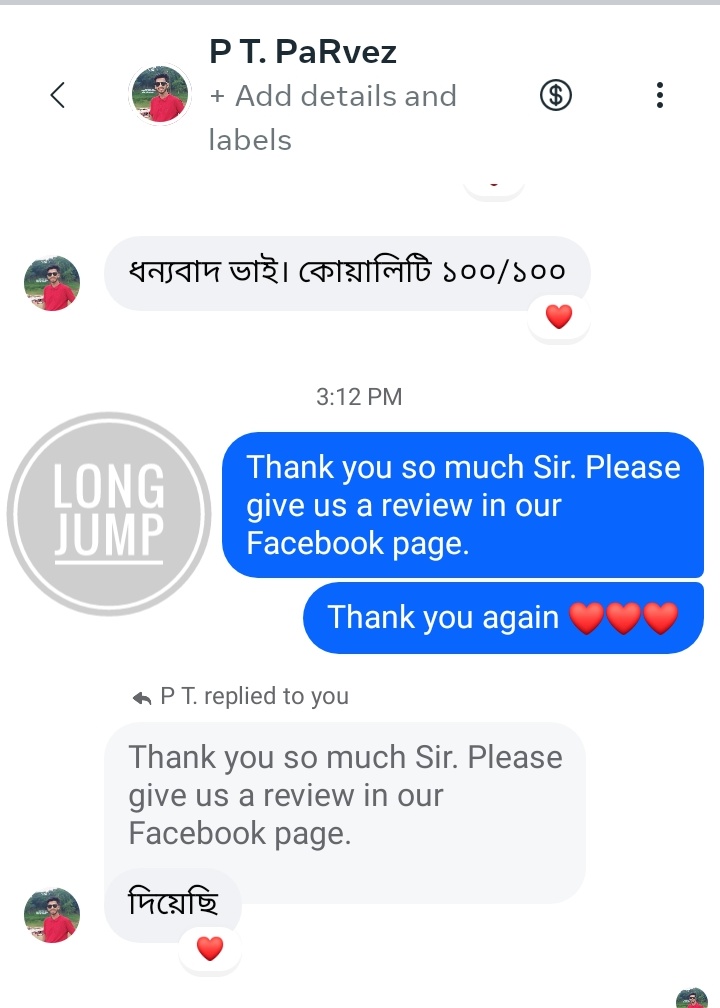Open the dollar payment icon
Image resolution: width=720 pixels, height=1008 pixels.
[556, 95]
